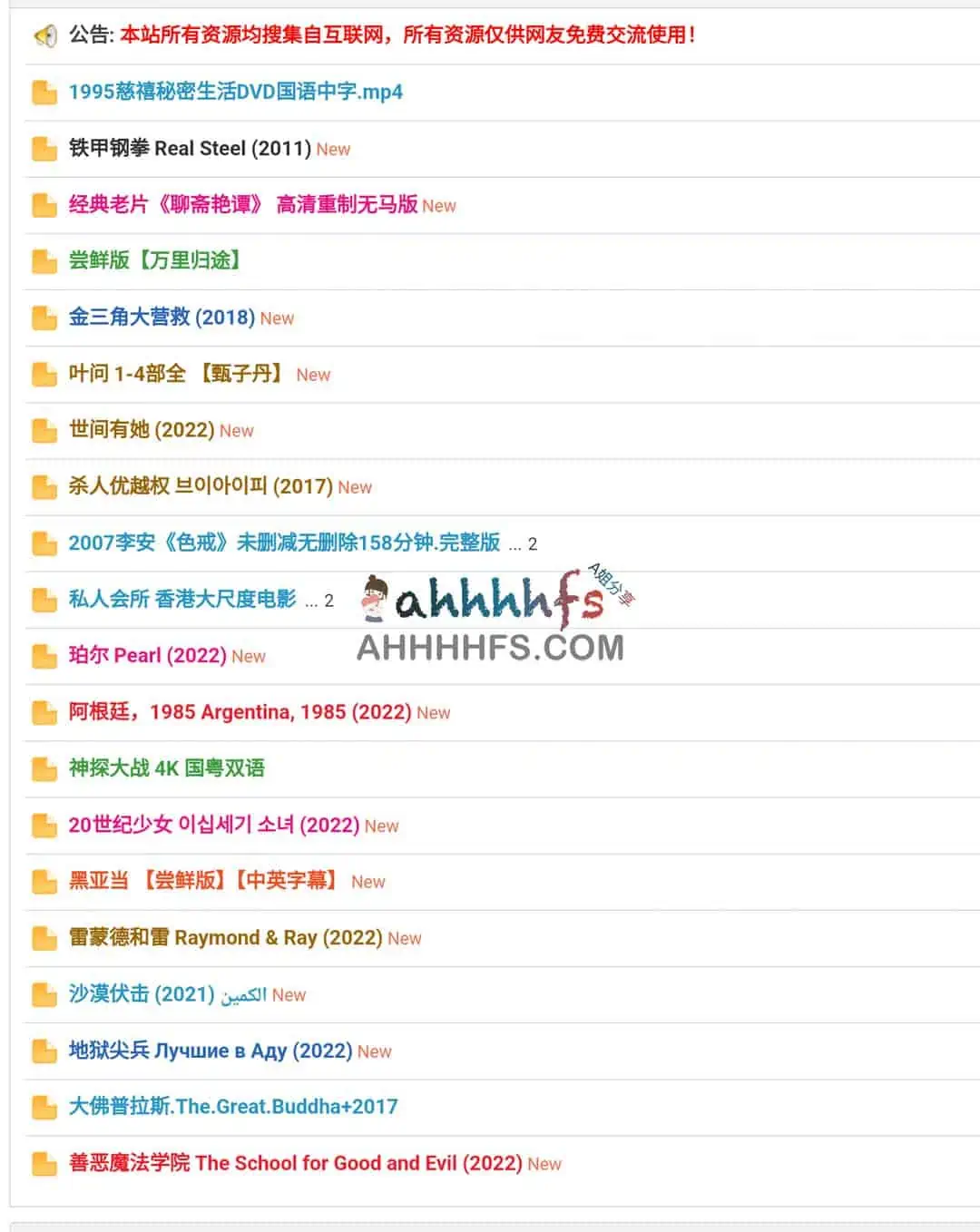
Task: Open 地狱尖兵 (2022) folder
Action: tap(210, 1050)
